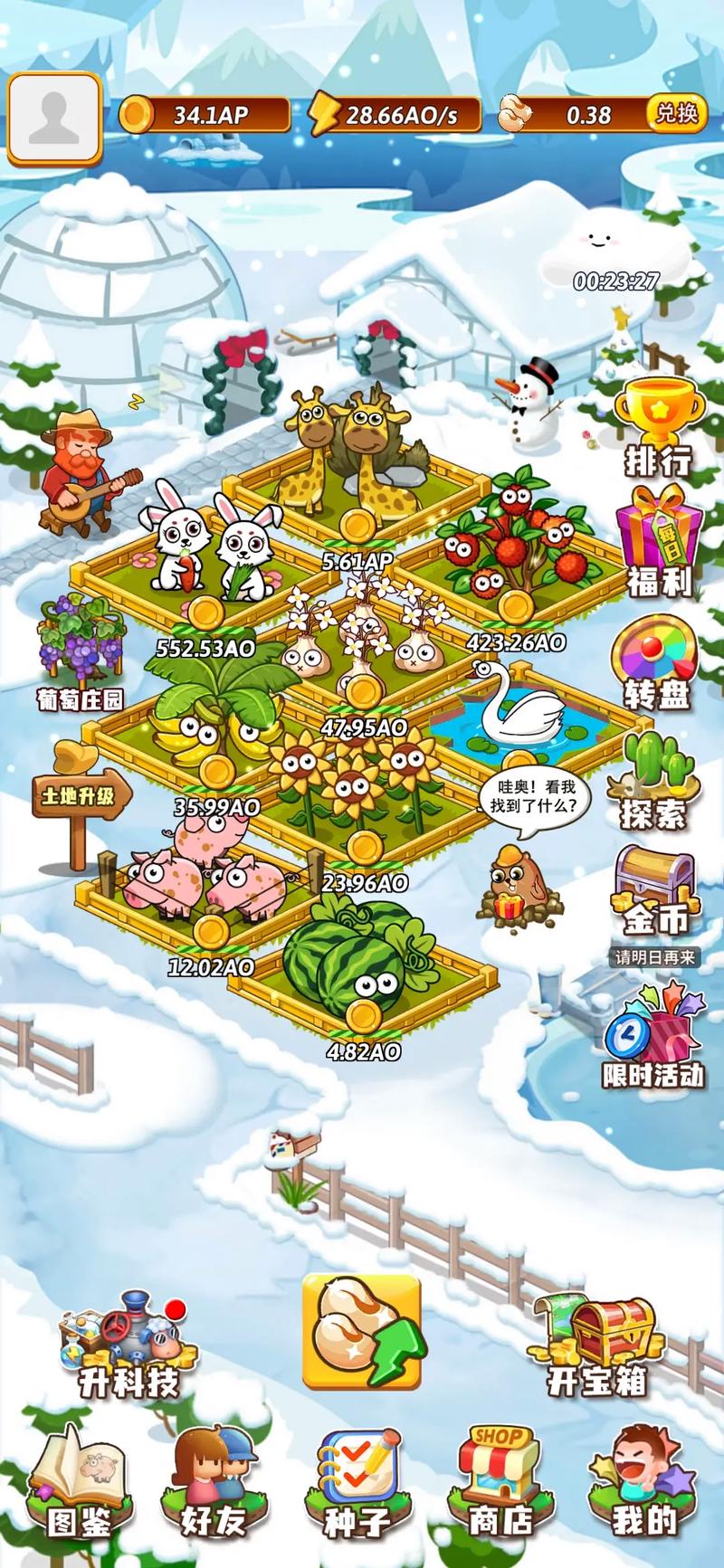The image size is (724, 1568).
Task: Tap the center seed upgrade button
Action: [x=362, y=1331]
